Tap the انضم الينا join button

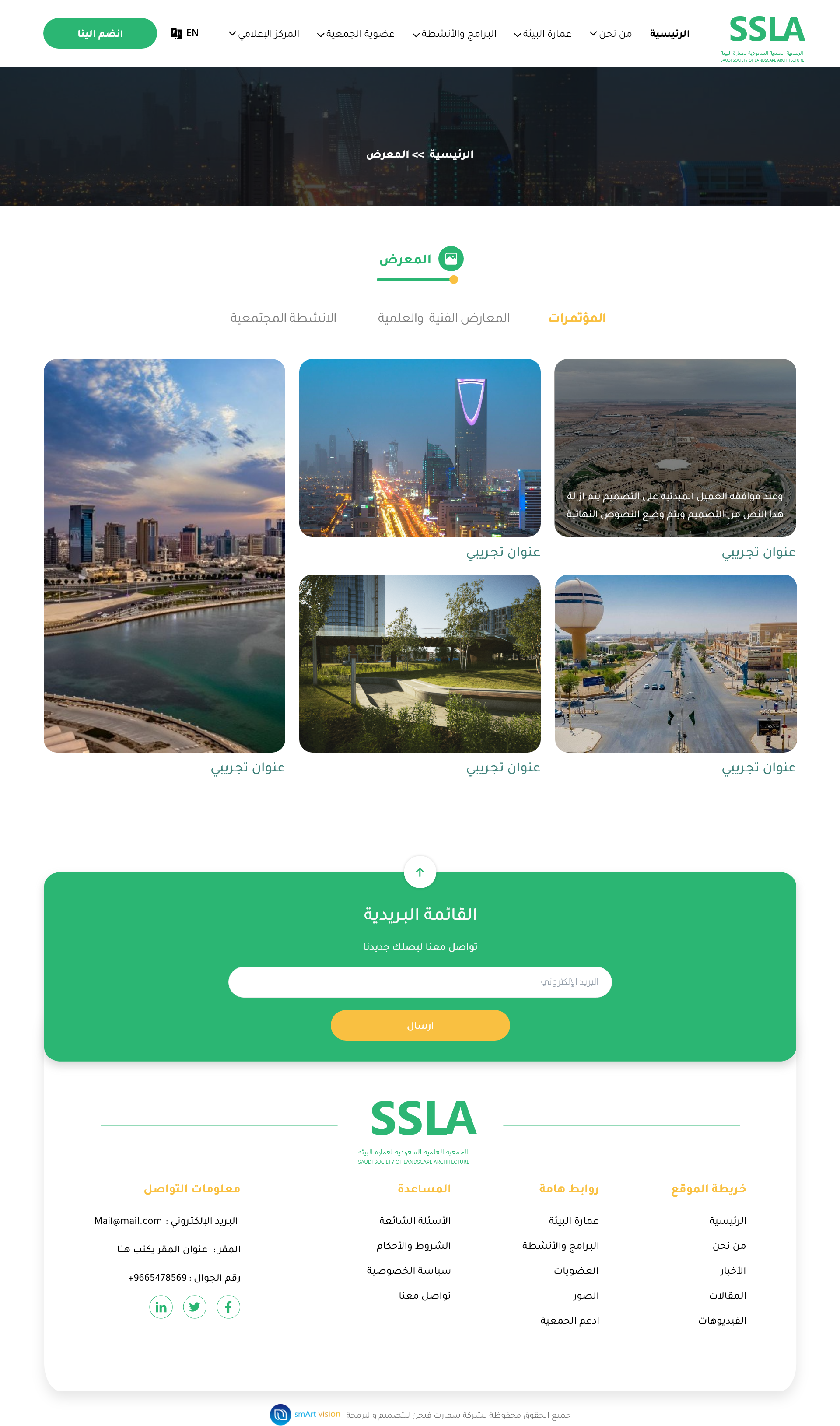pyautogui.click(x=100, y=33)
